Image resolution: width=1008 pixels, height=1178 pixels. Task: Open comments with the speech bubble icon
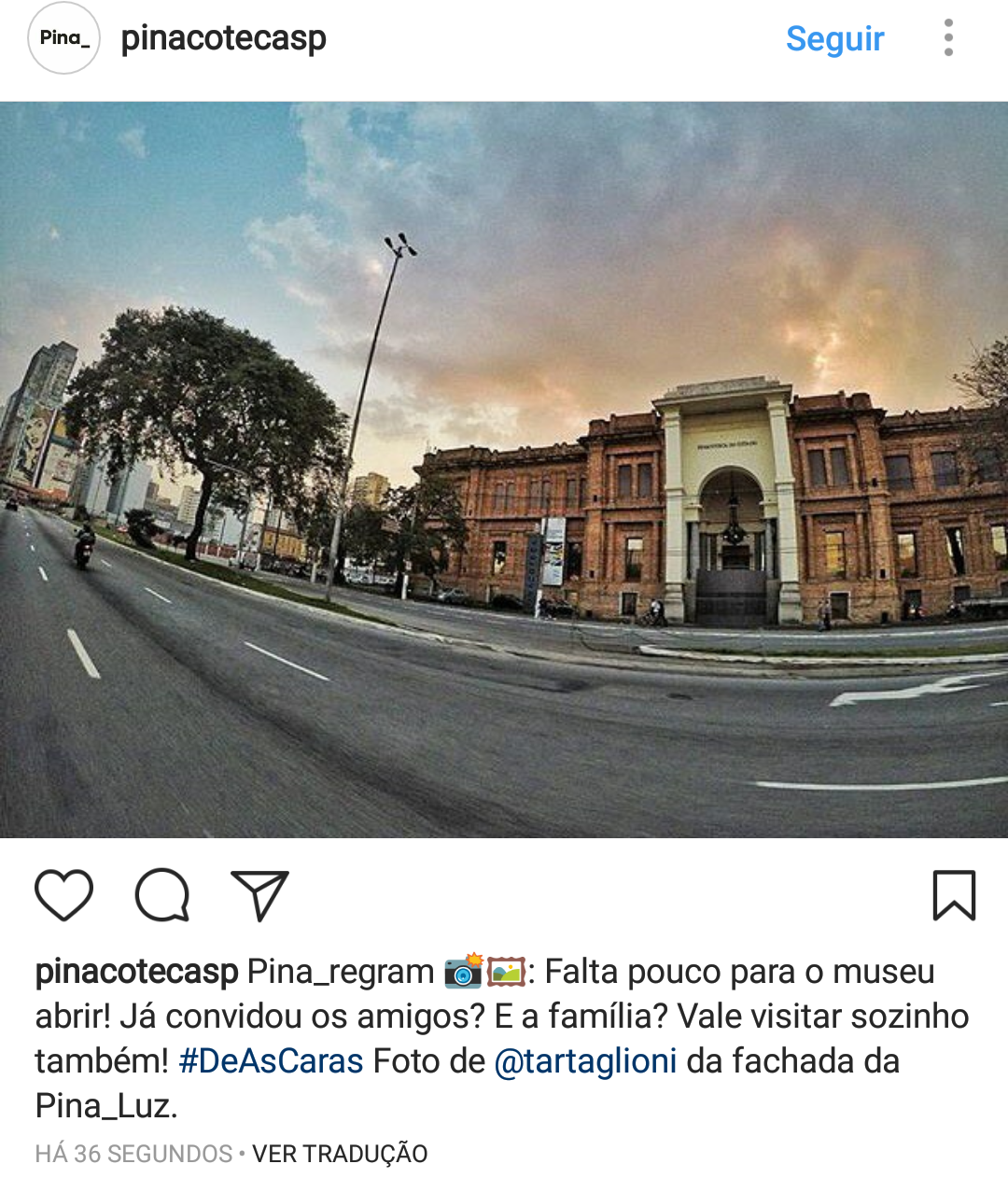(x=162, y=895)
